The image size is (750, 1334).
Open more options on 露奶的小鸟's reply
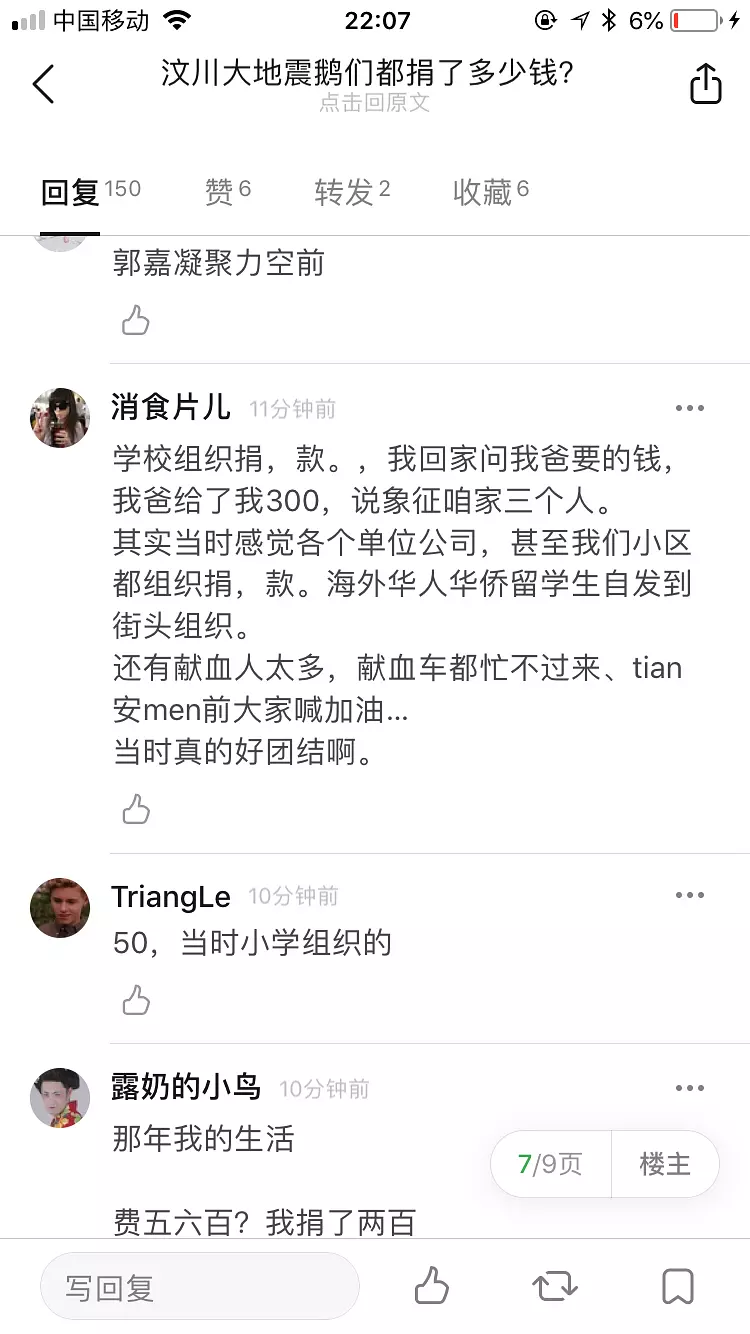click(x=690, y=1088)
